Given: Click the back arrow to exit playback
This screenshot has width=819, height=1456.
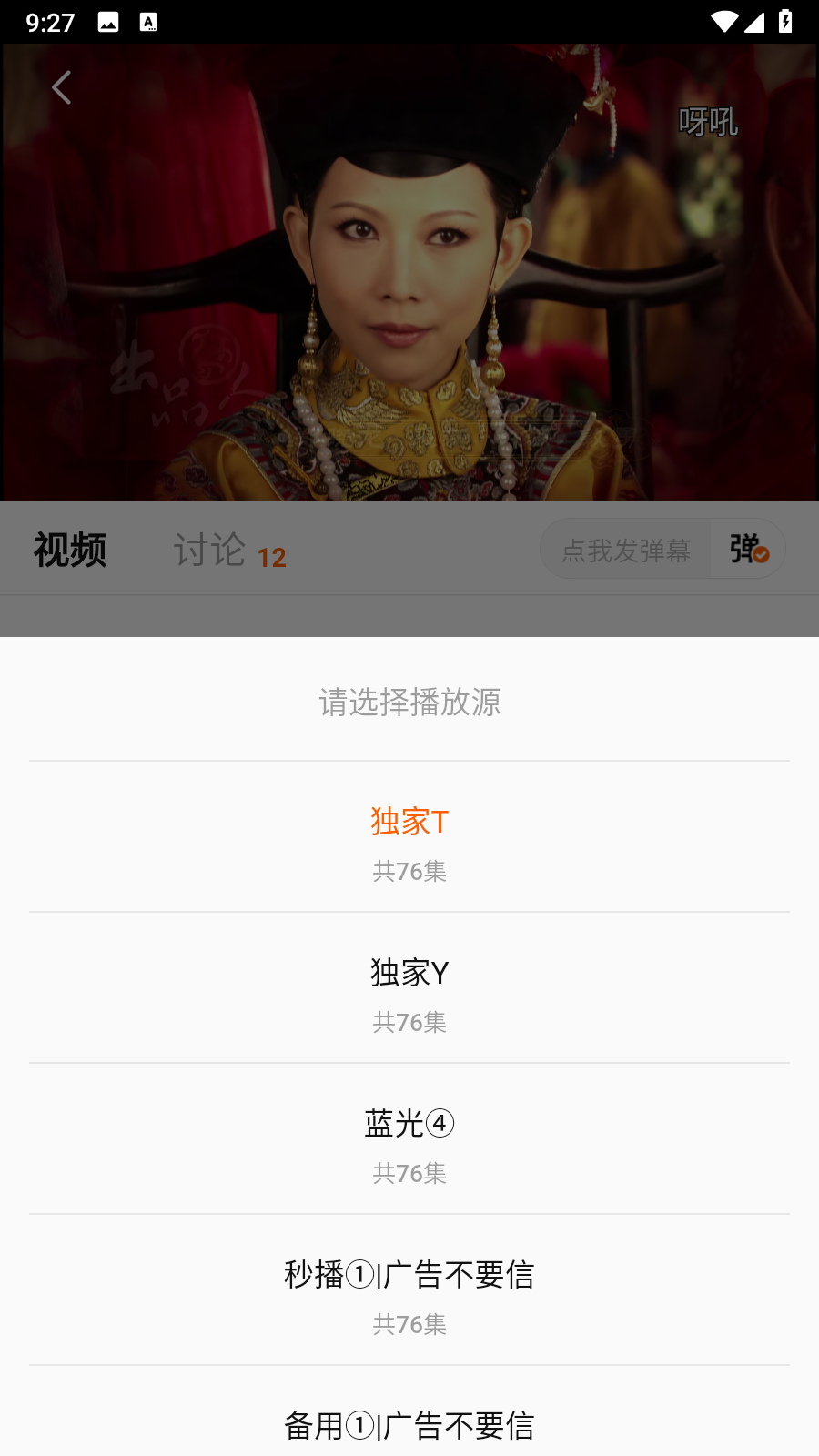Looking at the screenshot, I should pyautogui.click(x=61, y=87).
